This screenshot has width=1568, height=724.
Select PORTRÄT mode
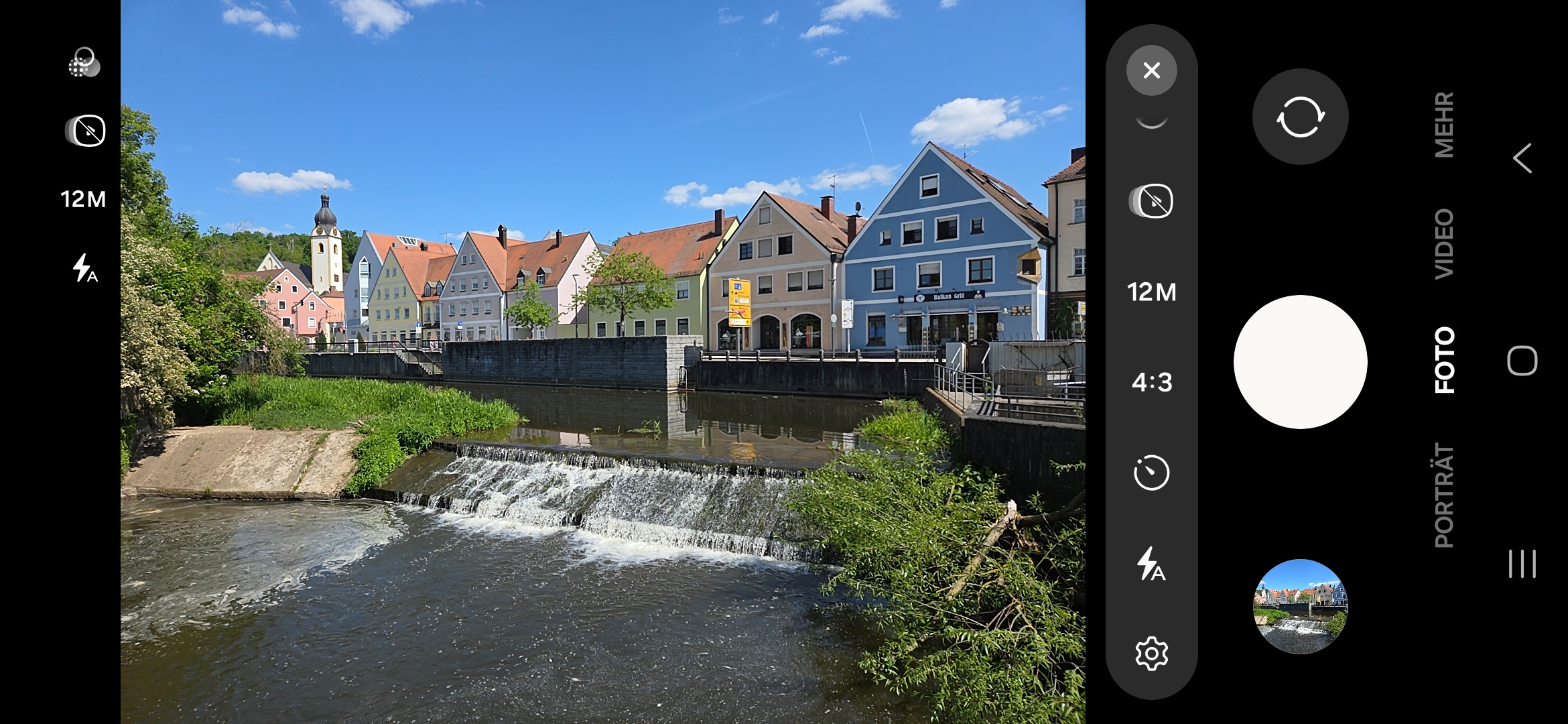[1444, 495]
